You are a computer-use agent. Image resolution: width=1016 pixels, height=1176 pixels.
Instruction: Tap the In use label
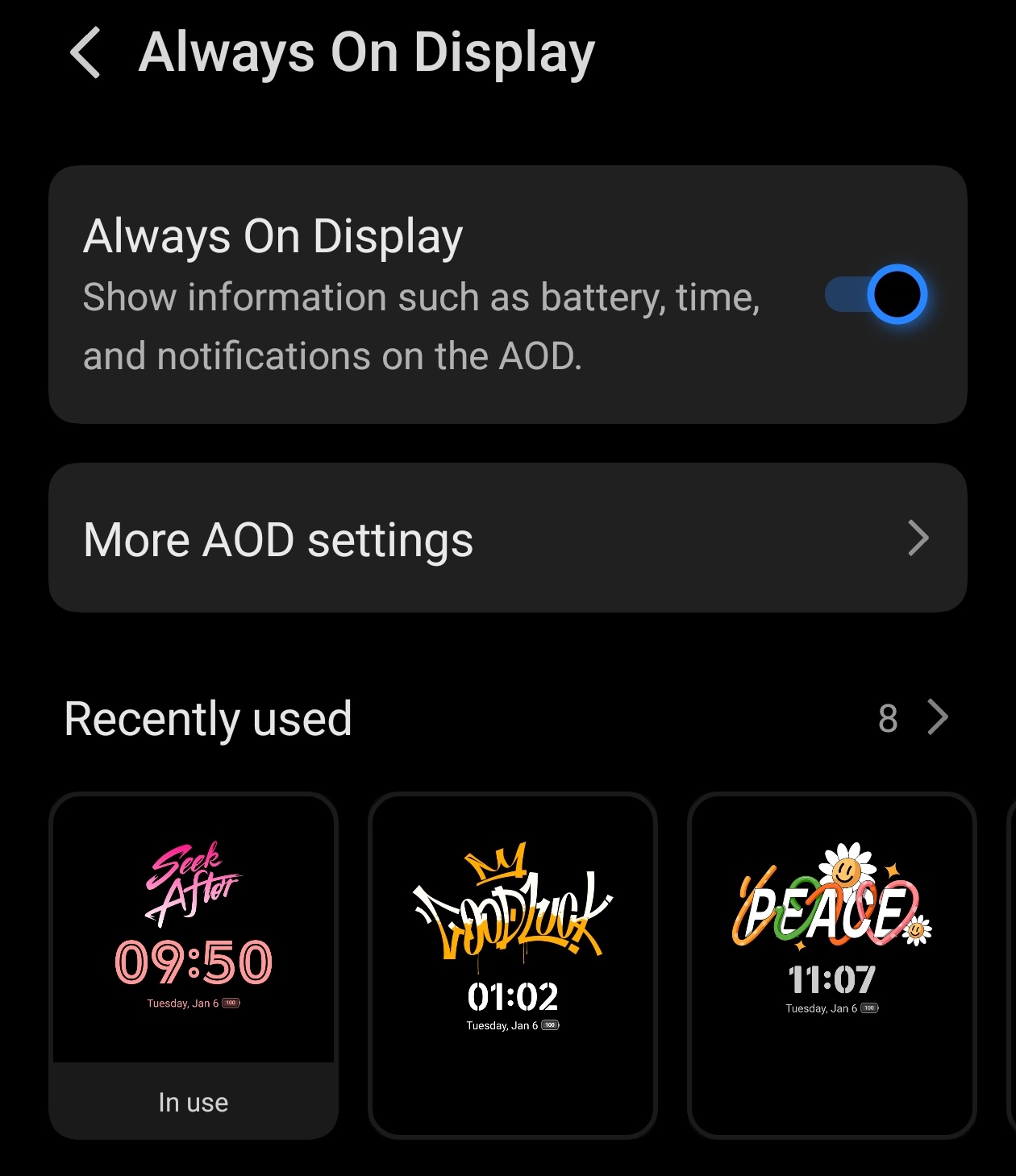[194, 1101]
